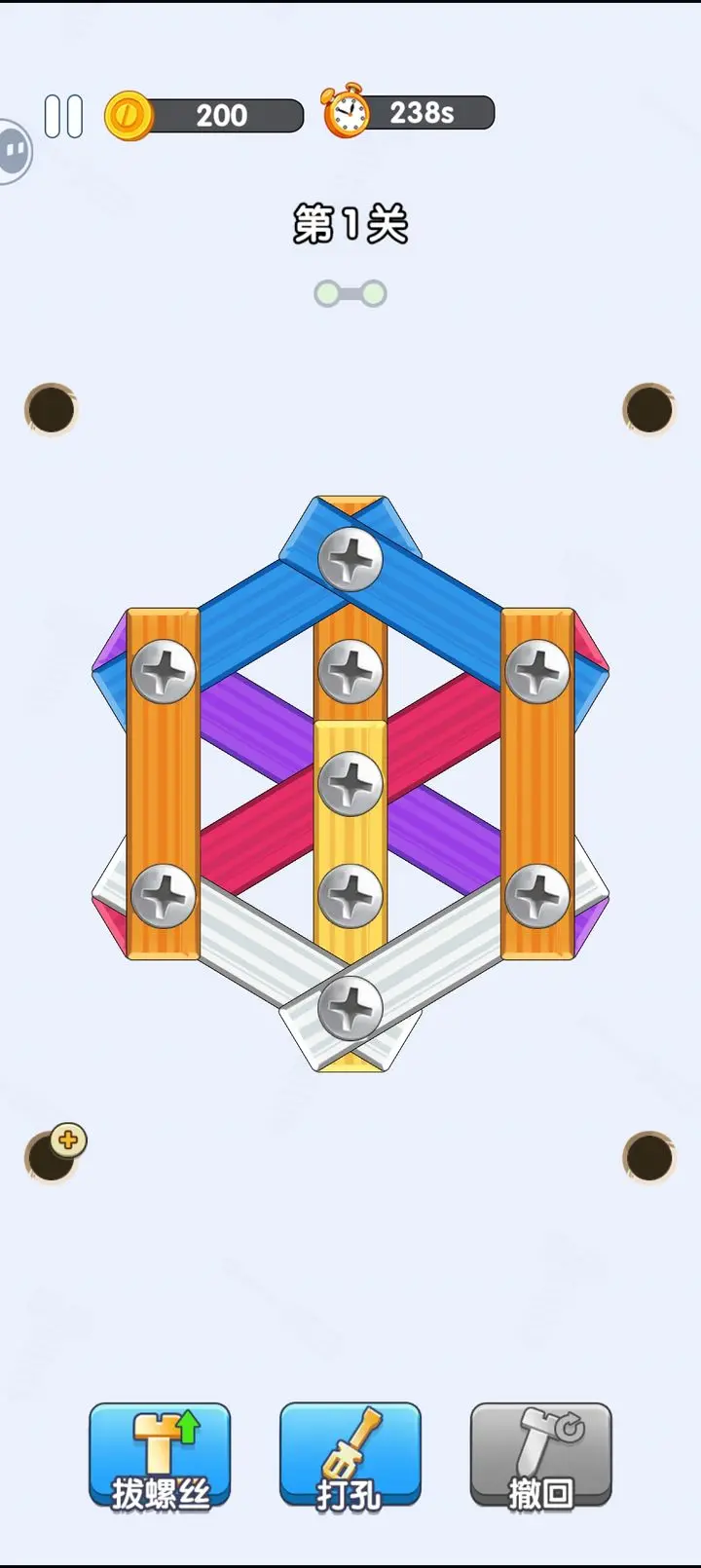The height and width of the screenshot is (1568, 701).
Task: Pause the game
Action: click(x=64, y=116)
